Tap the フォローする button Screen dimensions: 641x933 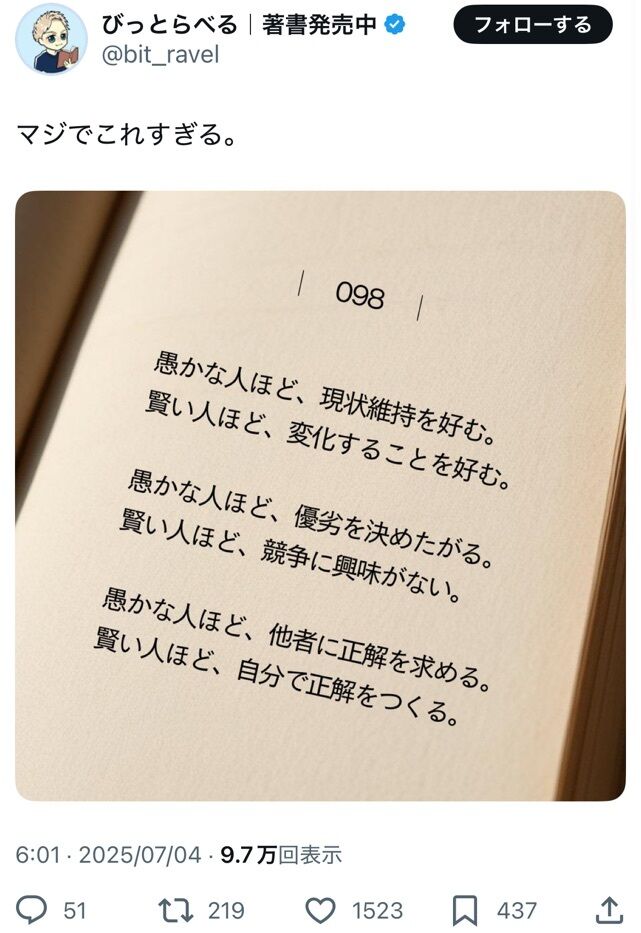(x=532, y=25)
